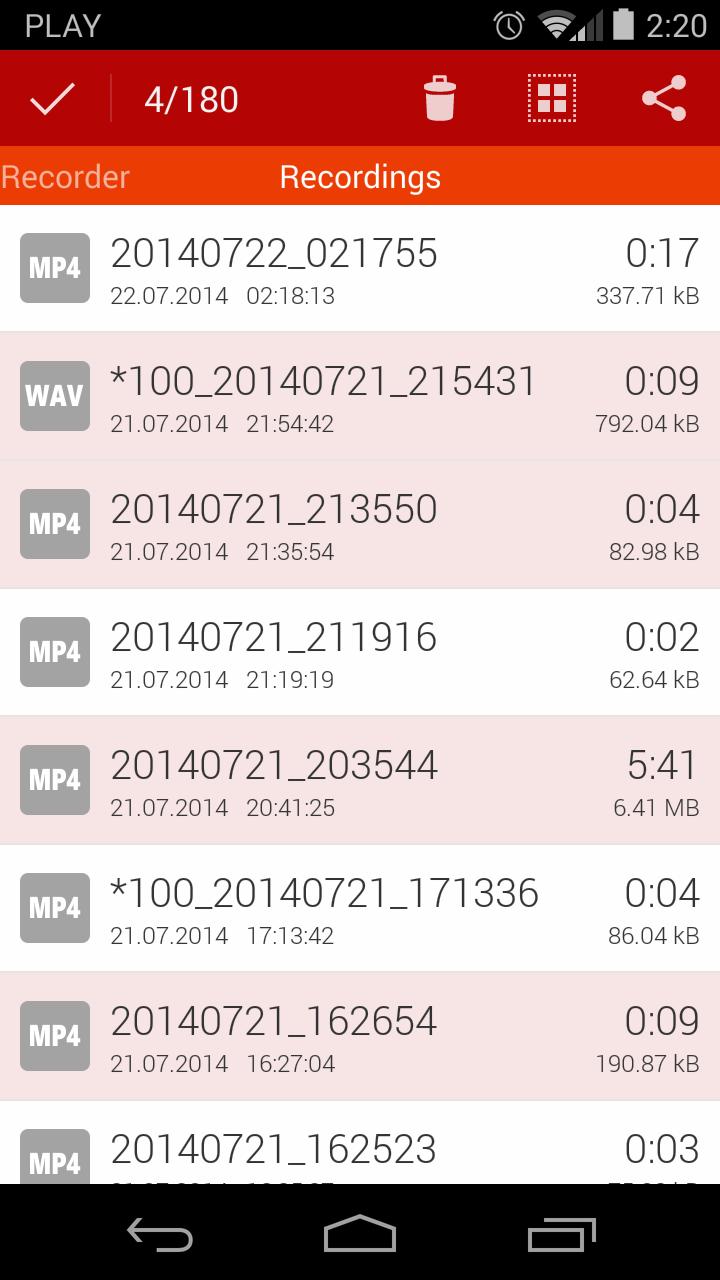Viewport: 720px width, 1280px height.
Task: Select all recordings with the grid icon
Action: pos(552,98)
